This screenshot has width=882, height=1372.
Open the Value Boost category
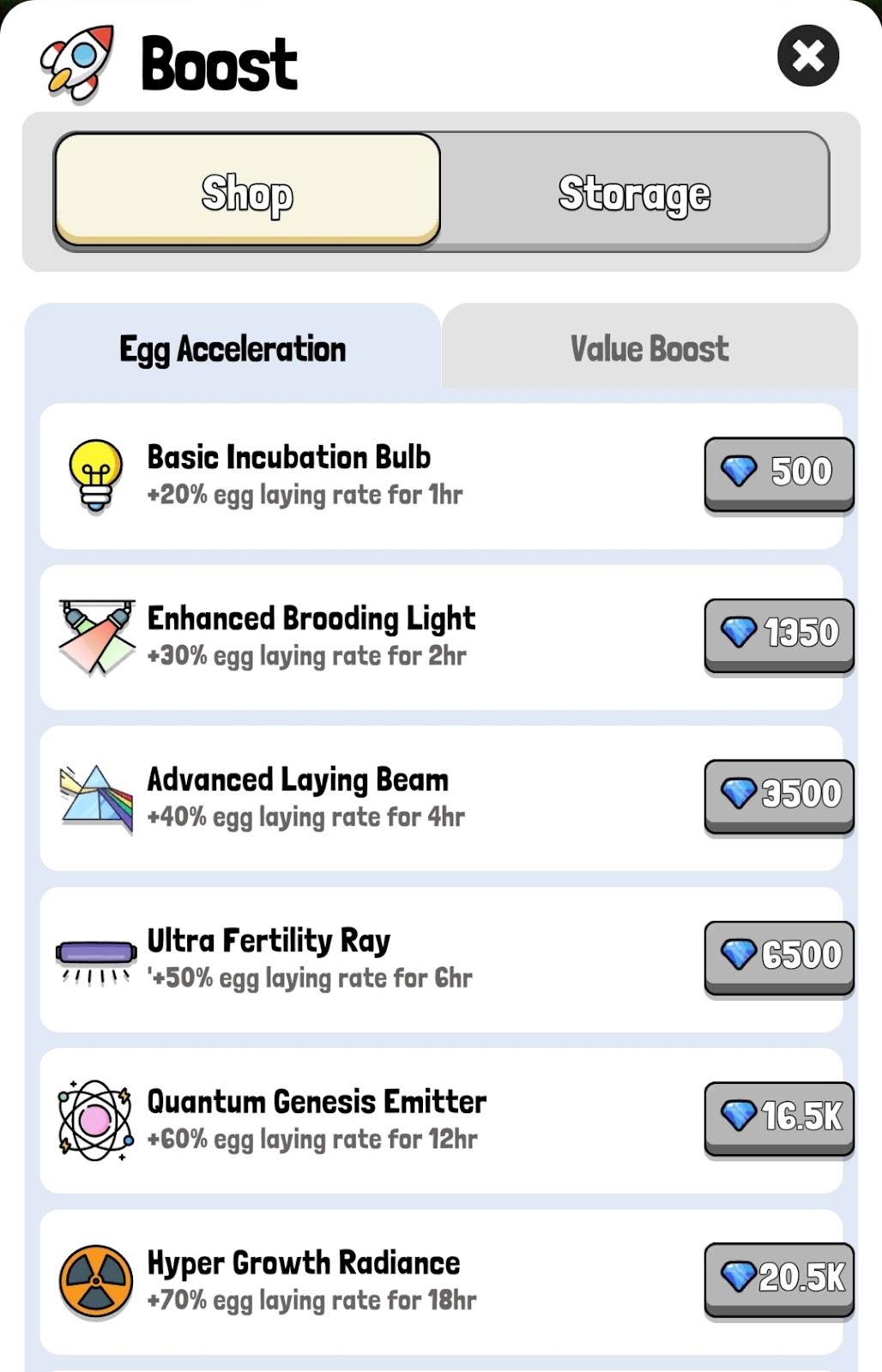649,348
